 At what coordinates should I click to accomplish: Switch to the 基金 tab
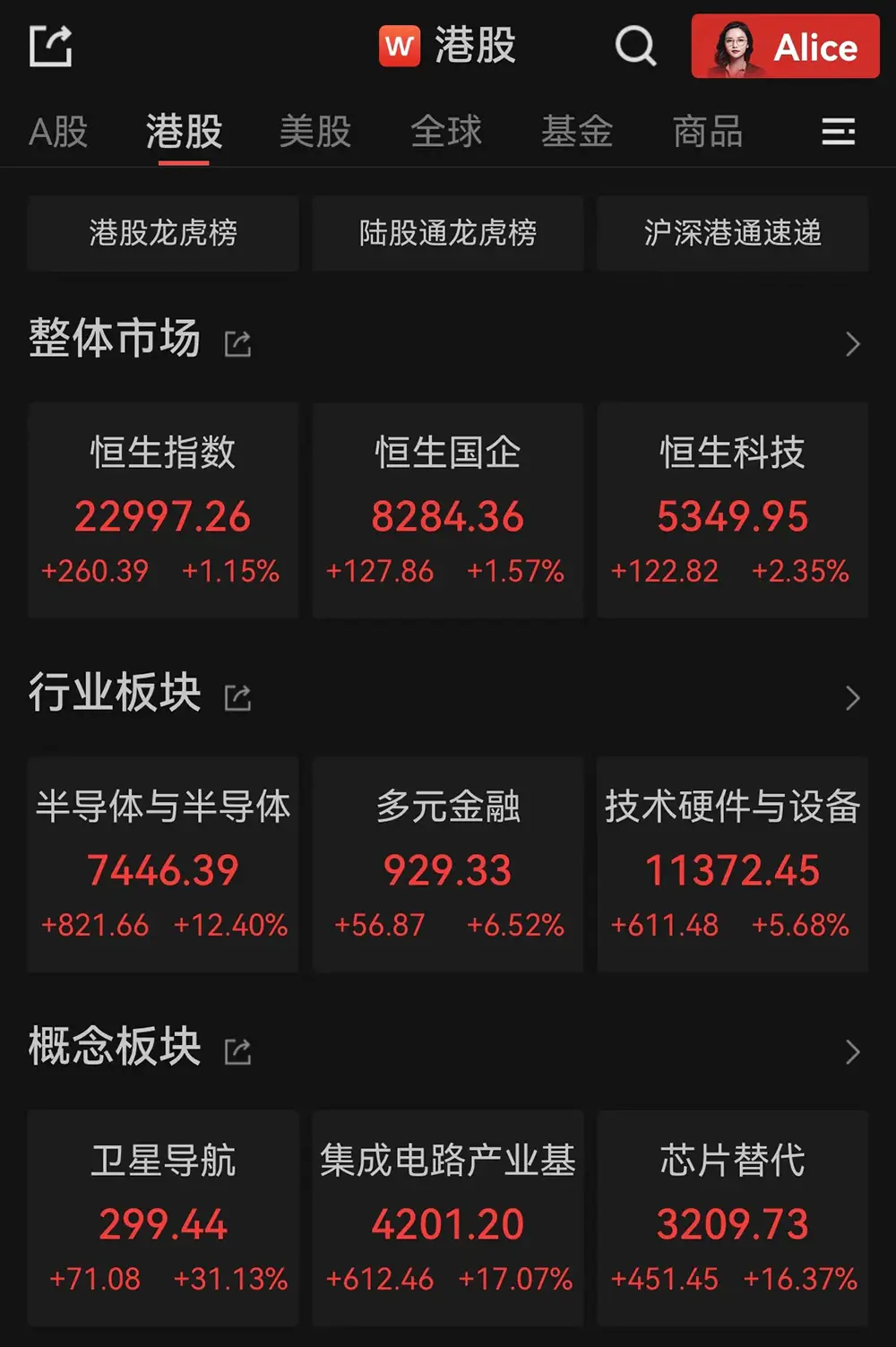point(577,132)
